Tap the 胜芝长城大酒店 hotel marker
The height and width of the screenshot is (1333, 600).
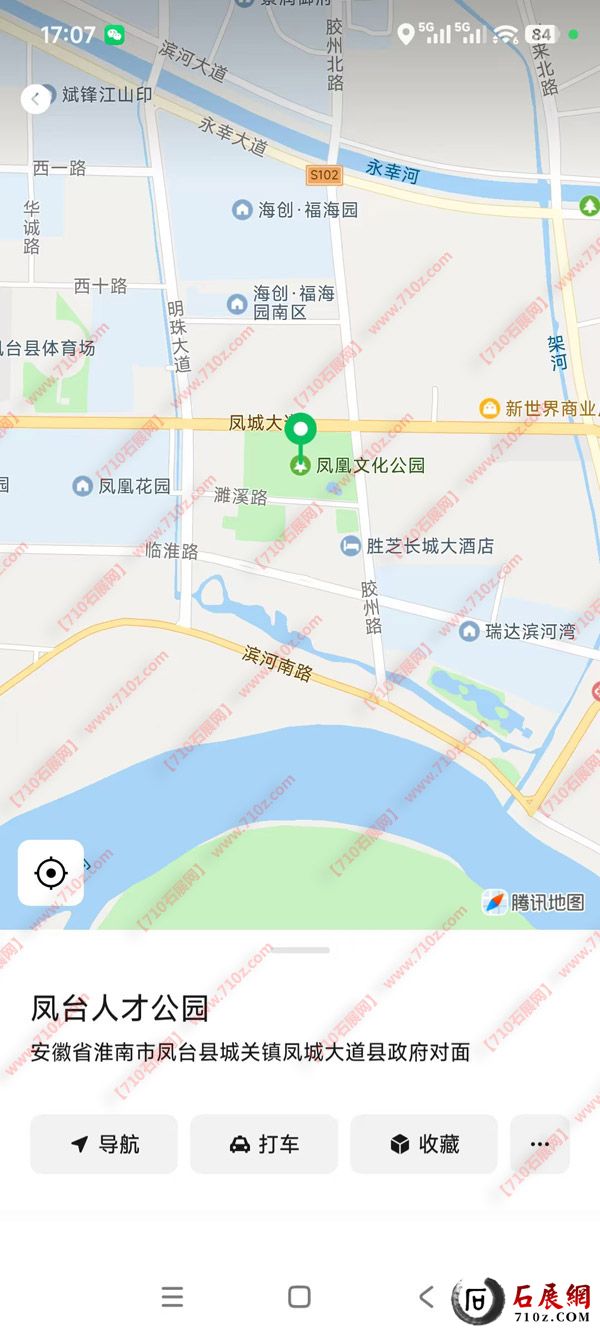coord(350,546)
